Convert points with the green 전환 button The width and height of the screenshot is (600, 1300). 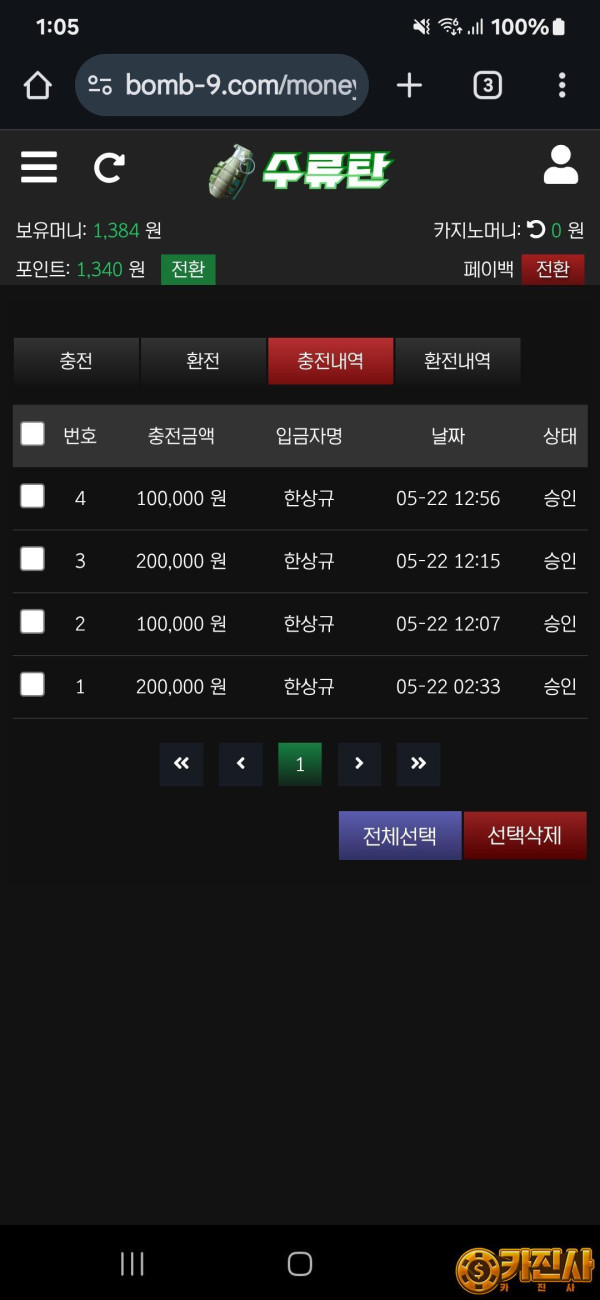pyautogui.click(x=188, y=270)
